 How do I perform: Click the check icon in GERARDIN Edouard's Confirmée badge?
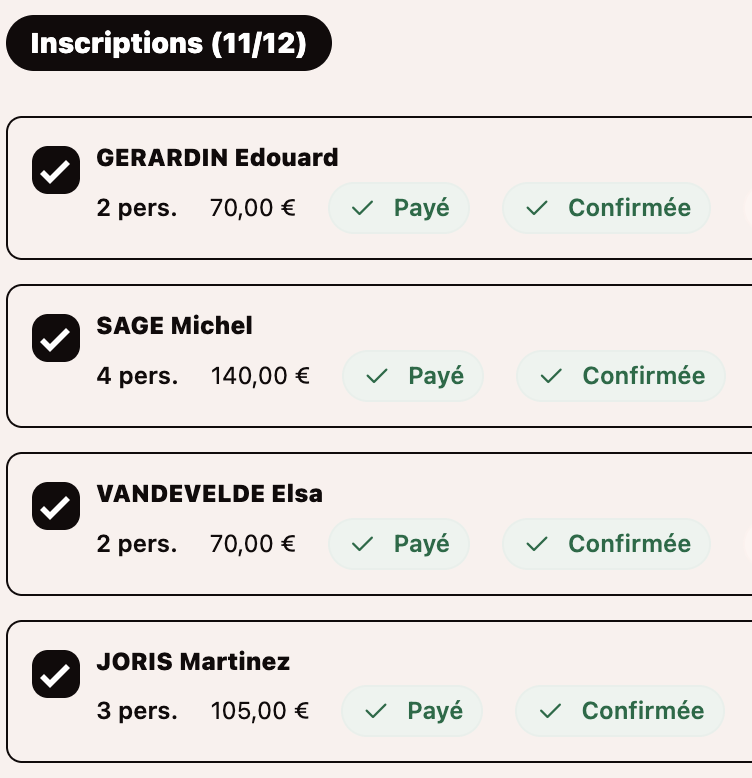tap(537, 208)
